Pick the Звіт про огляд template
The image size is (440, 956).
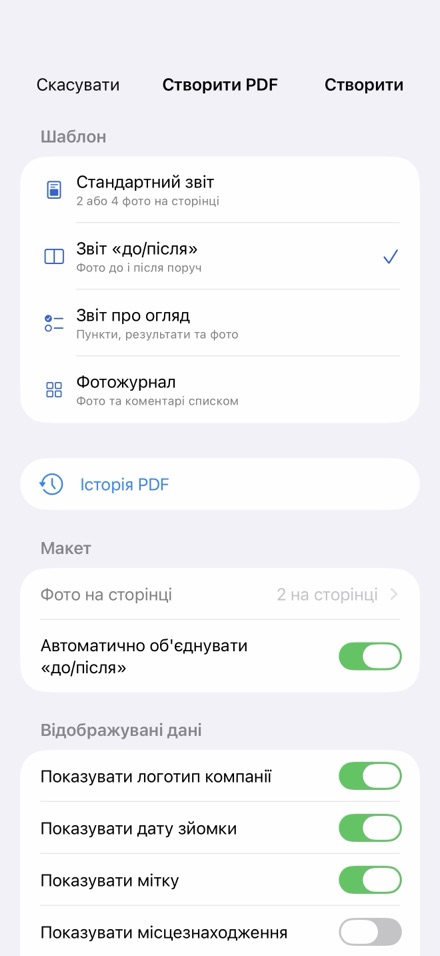(x=220, y=323)
